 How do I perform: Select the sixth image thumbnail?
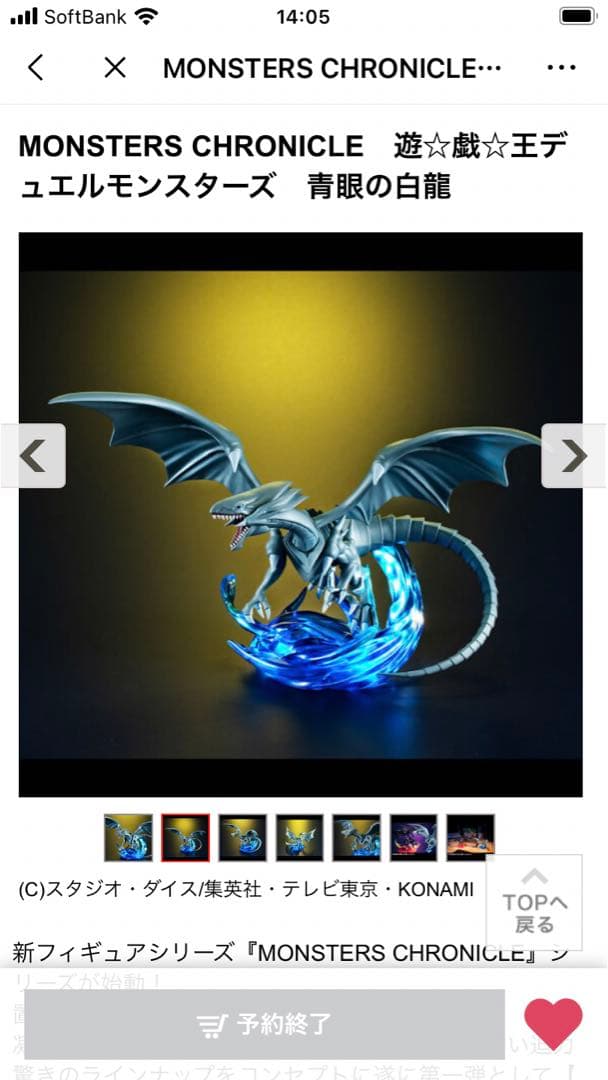click(414, 838)
